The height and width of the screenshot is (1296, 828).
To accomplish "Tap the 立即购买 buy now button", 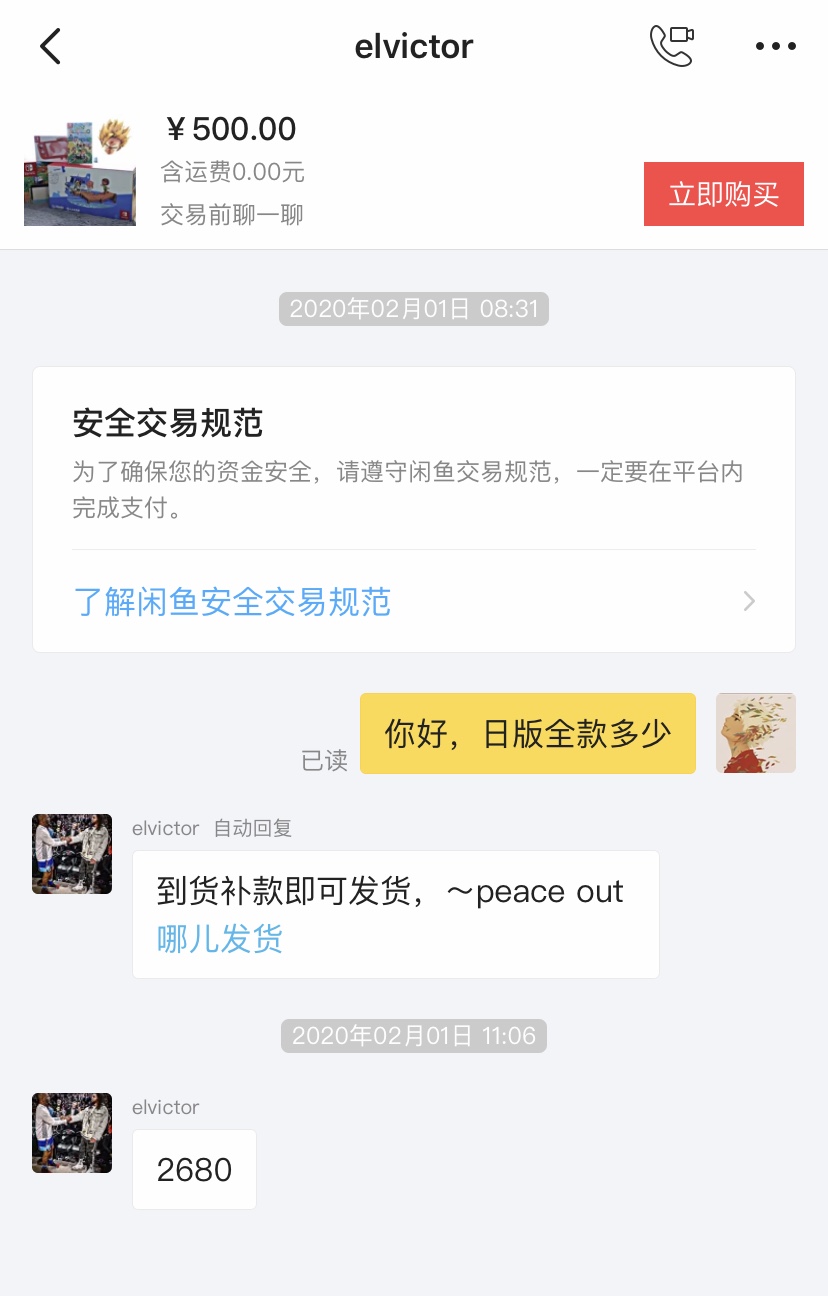I will [723, 193].
